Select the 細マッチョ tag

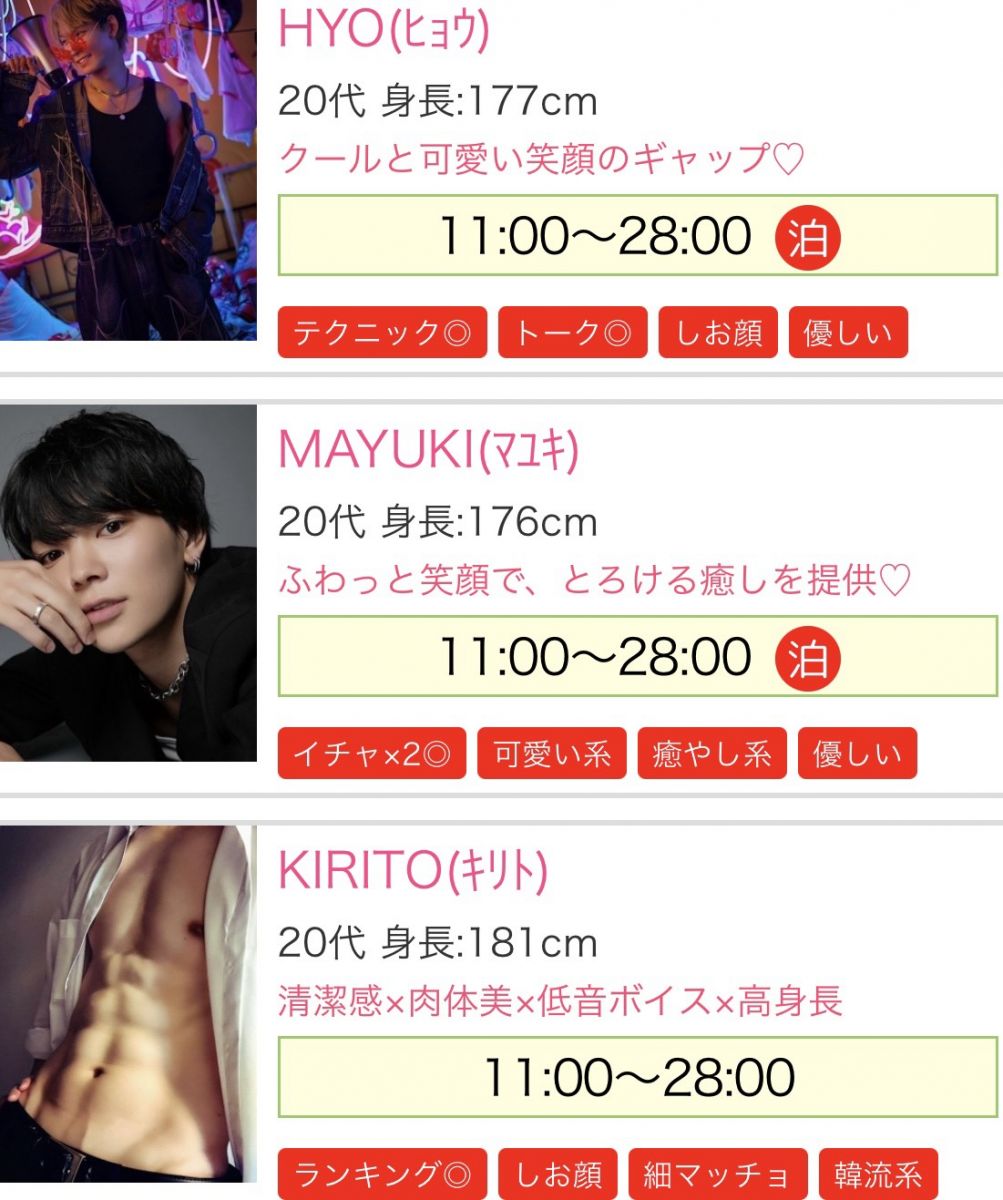719,1174
